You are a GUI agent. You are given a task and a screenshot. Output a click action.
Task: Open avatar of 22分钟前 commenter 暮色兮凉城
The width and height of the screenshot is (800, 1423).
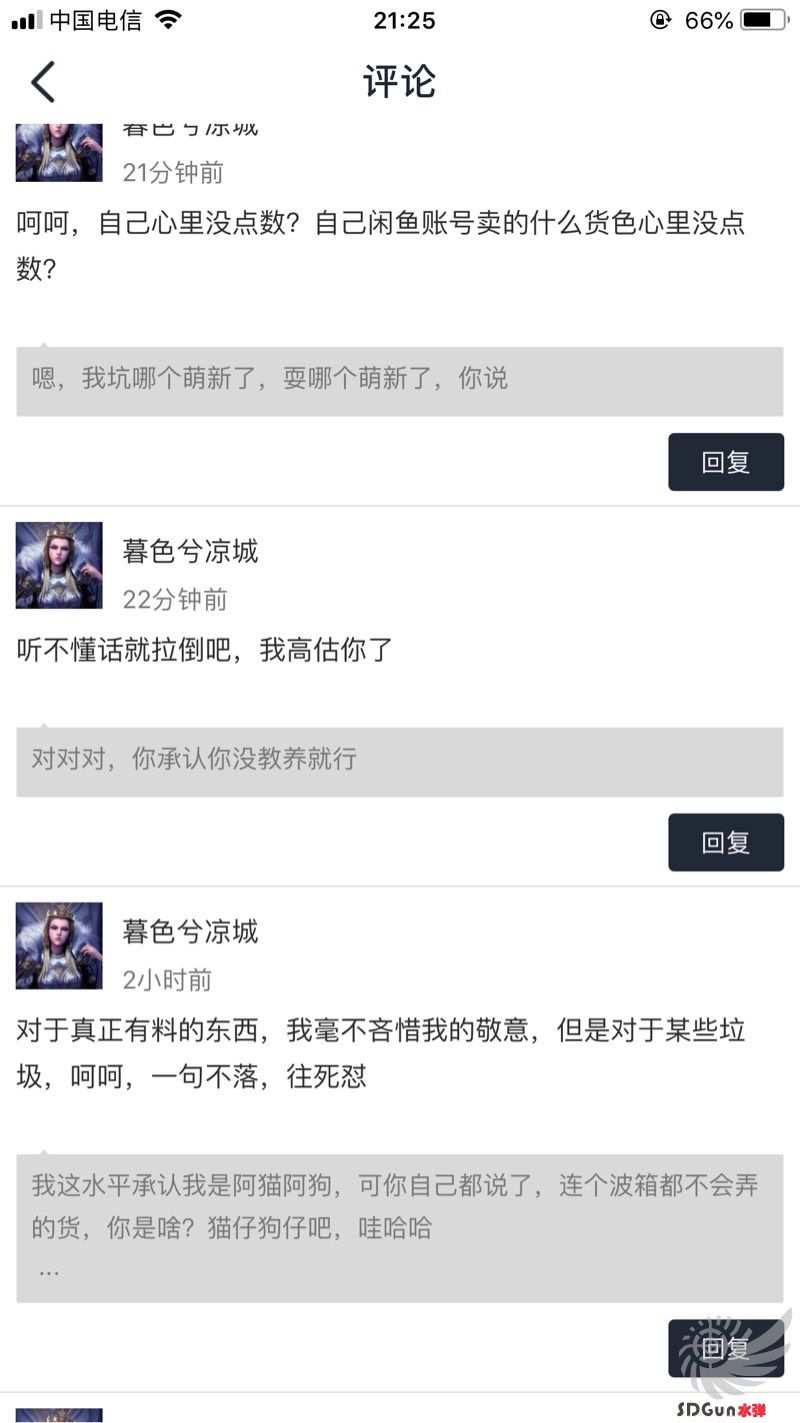[x=59, y=565]
